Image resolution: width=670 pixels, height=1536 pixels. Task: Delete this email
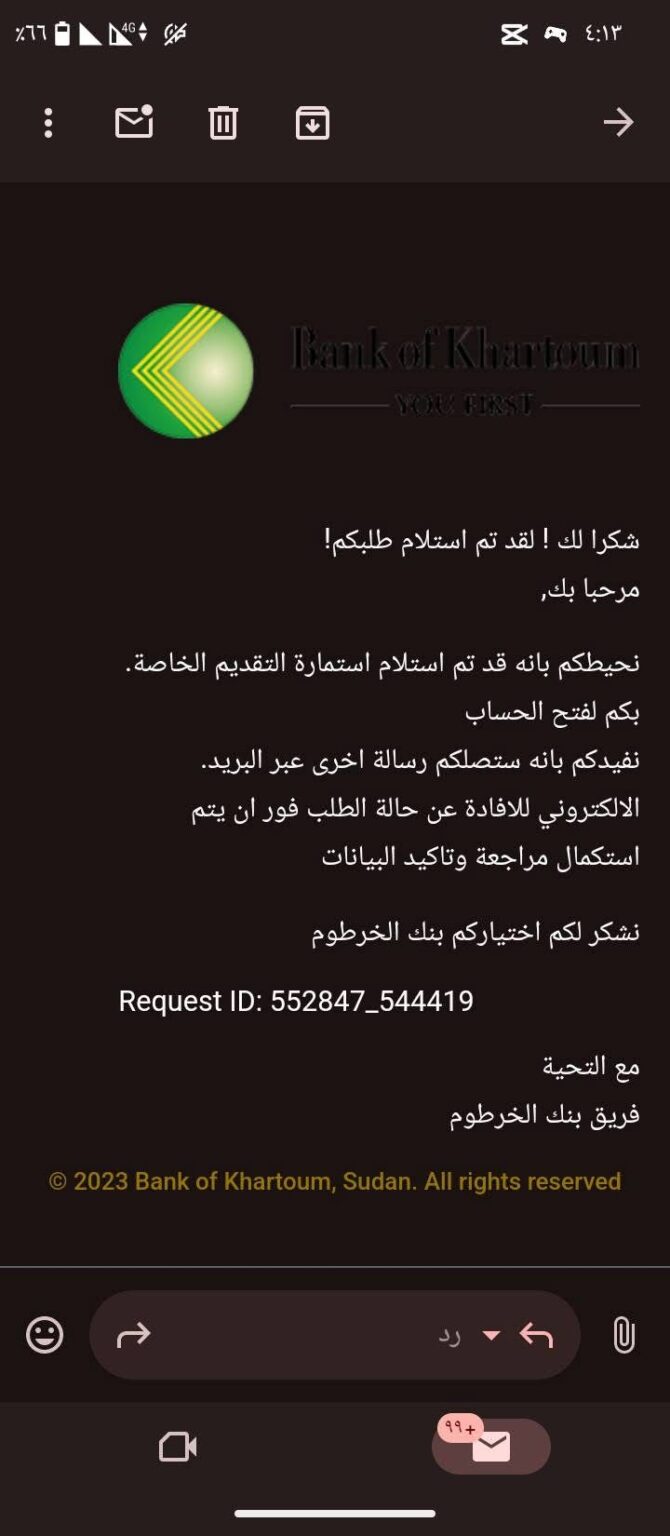222,123
